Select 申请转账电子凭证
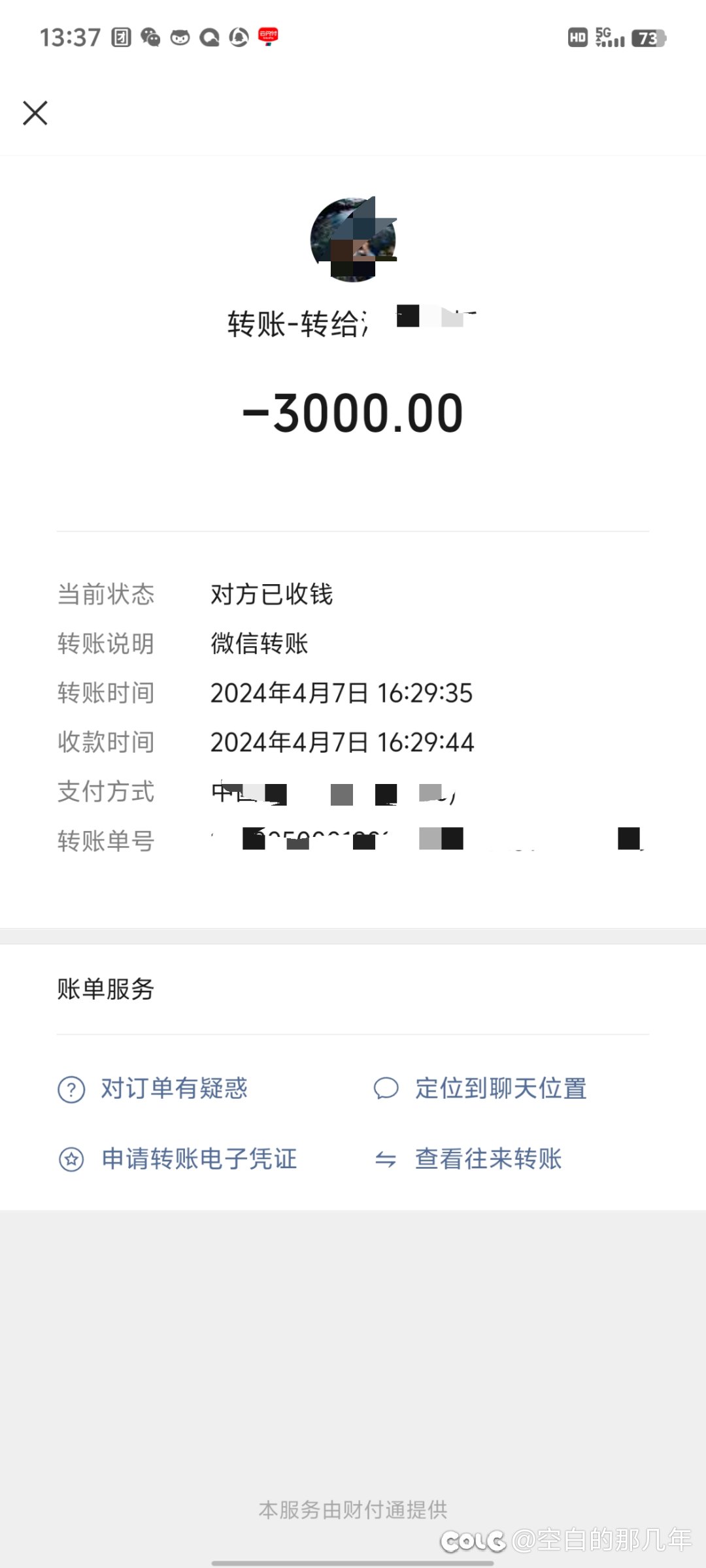Image resolution: width=706 pixels, height=1568 pixels. 178,1159
